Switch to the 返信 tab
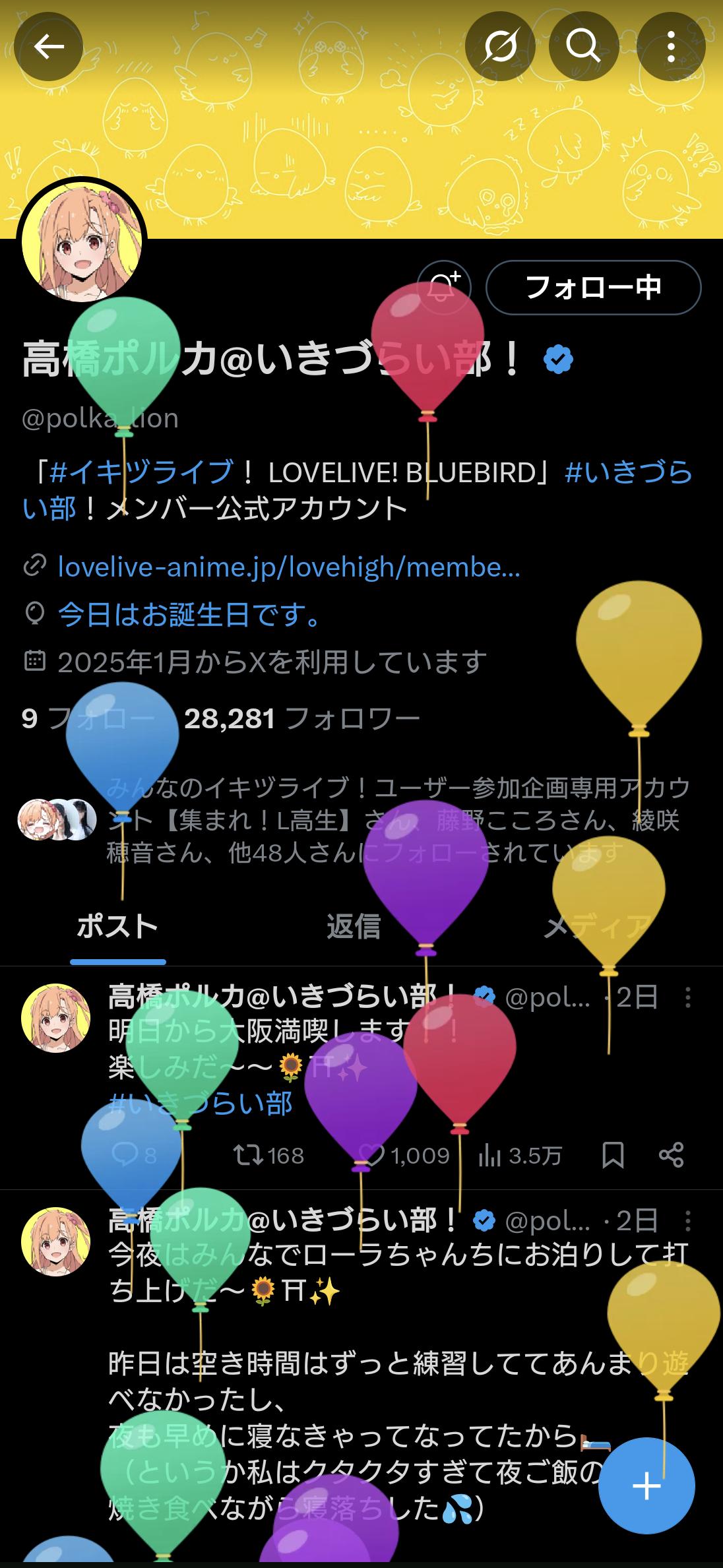Viewport: 723px width, 1568px height. pos(354,926)
